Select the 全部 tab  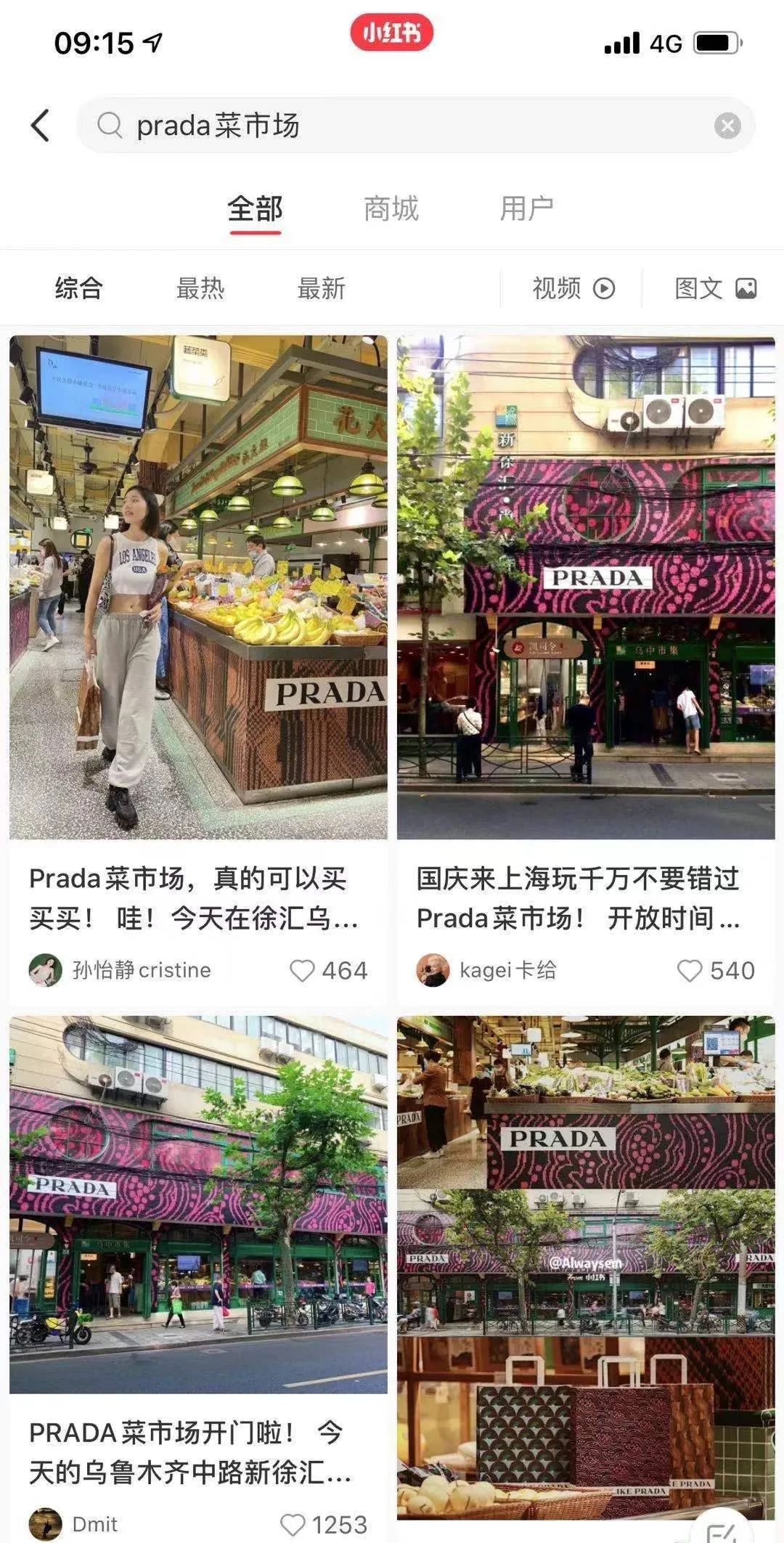(x=255, y=209)
